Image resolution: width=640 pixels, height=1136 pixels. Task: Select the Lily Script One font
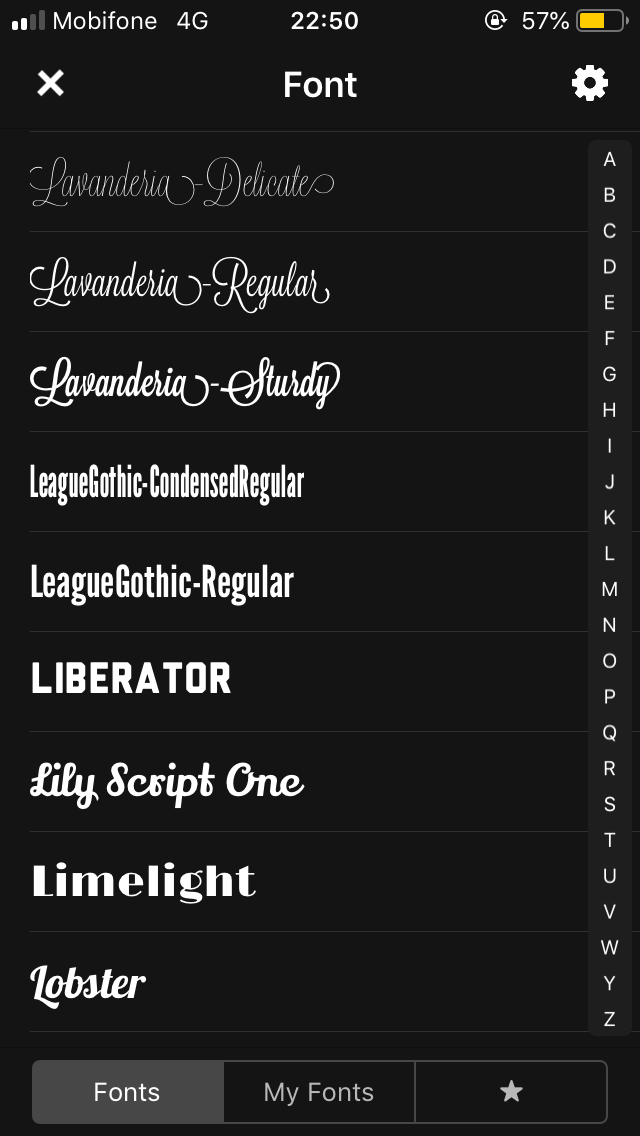pyautogui.click(x=167, y=782)
